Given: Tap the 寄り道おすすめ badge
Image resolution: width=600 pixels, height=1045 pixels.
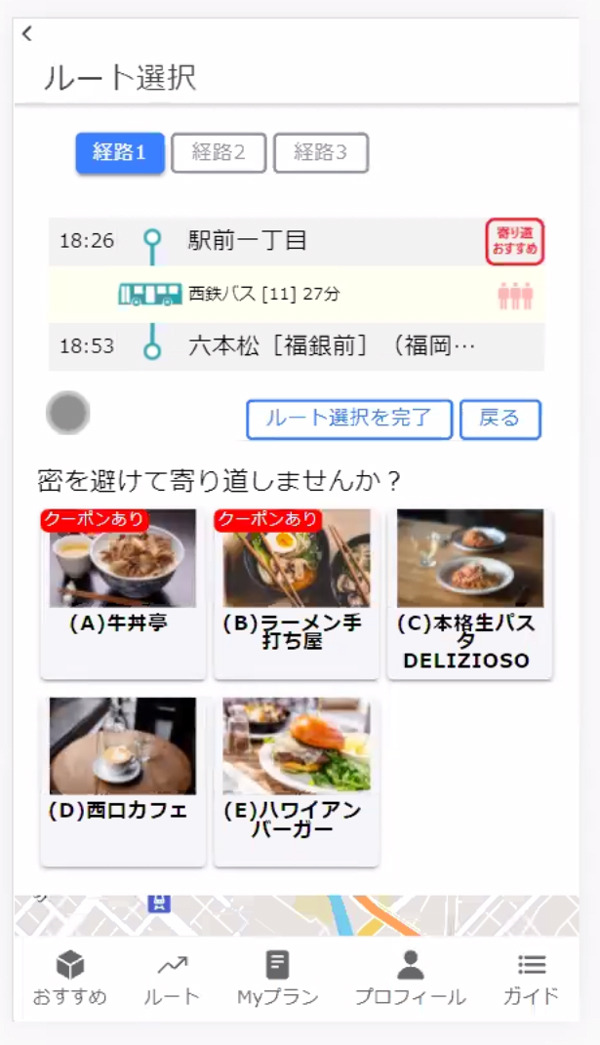Looking at the screenshot, I should [515, 241].
